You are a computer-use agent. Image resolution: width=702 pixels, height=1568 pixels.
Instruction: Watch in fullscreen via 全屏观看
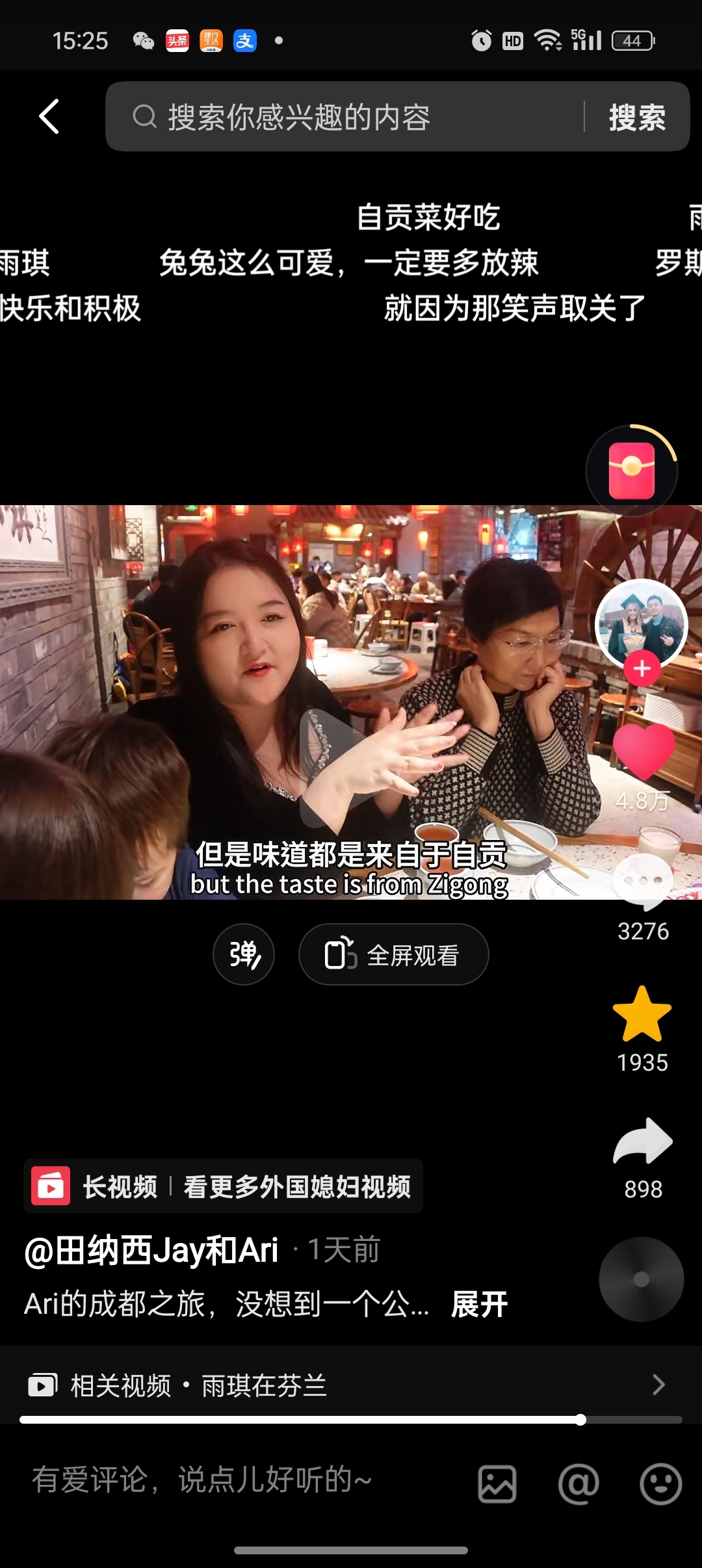click(x=393, y=954)
